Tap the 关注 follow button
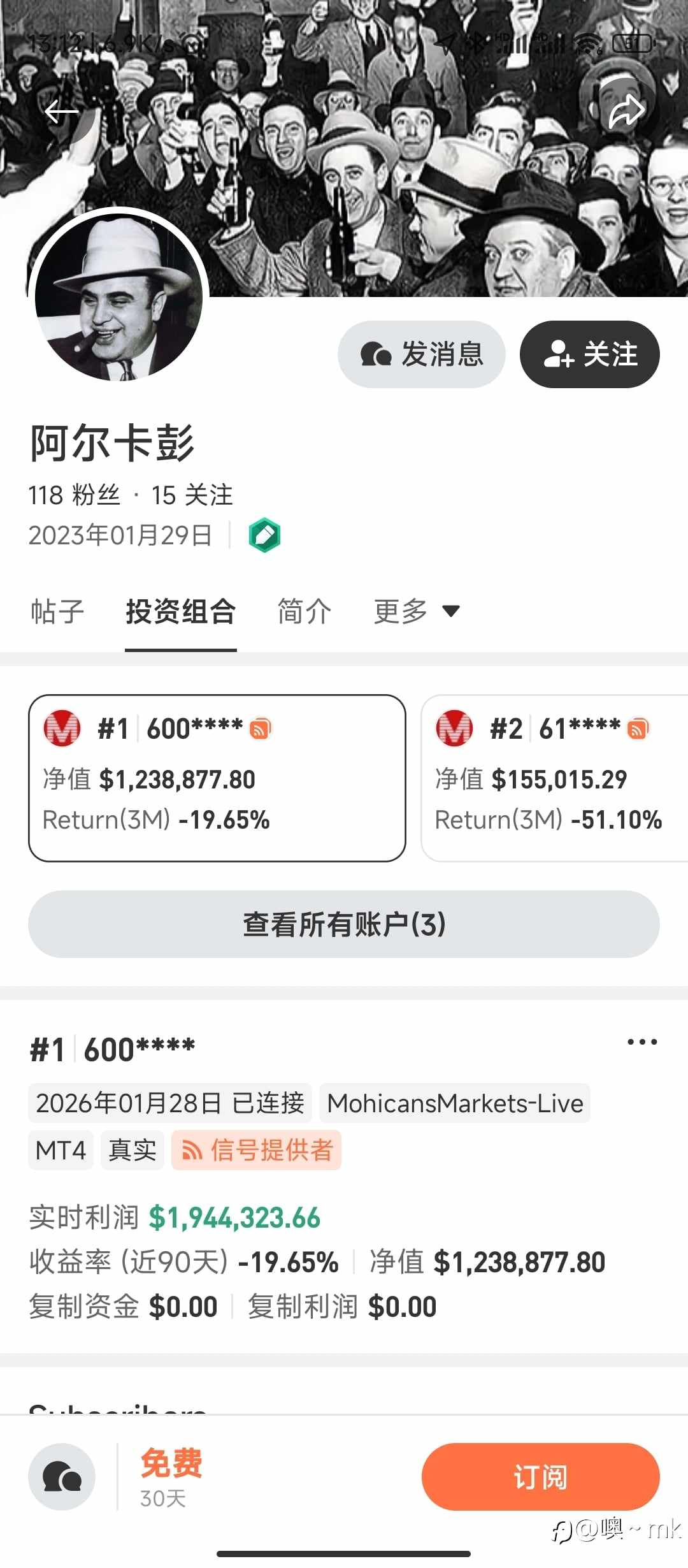Viewport: 688px width, 1568px height. click(x=589, y=354)
